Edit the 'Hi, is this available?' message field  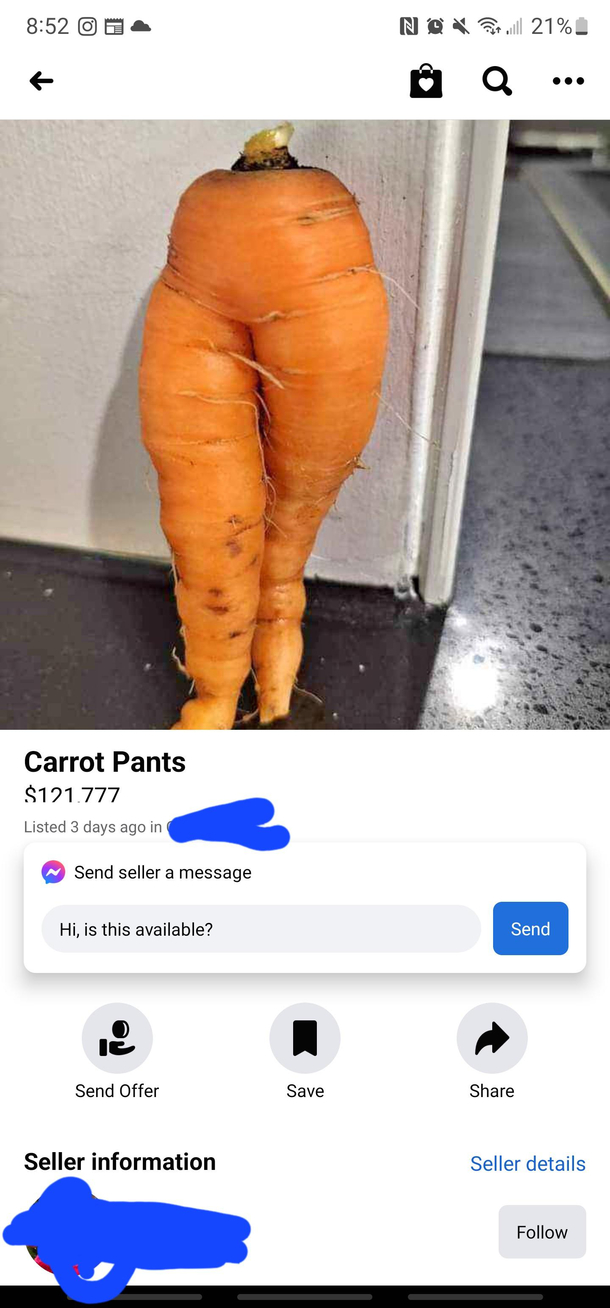pos(260,929)
